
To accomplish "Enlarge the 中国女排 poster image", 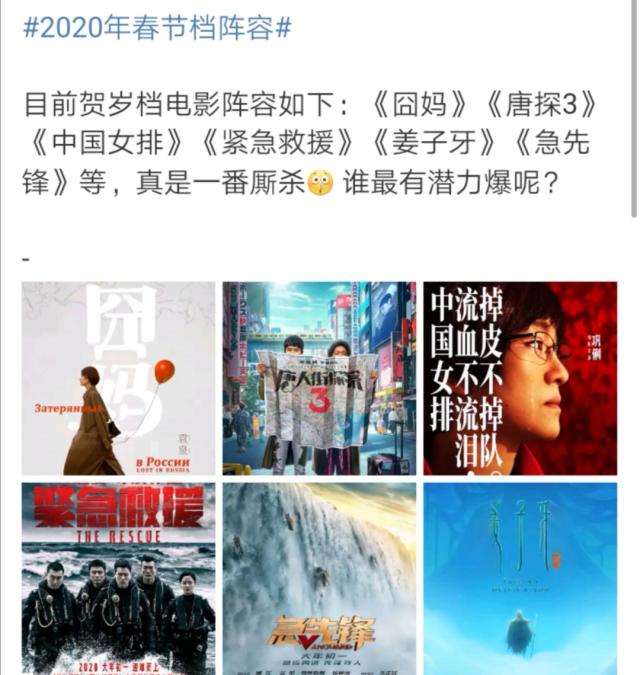I will tap(519, 378).
